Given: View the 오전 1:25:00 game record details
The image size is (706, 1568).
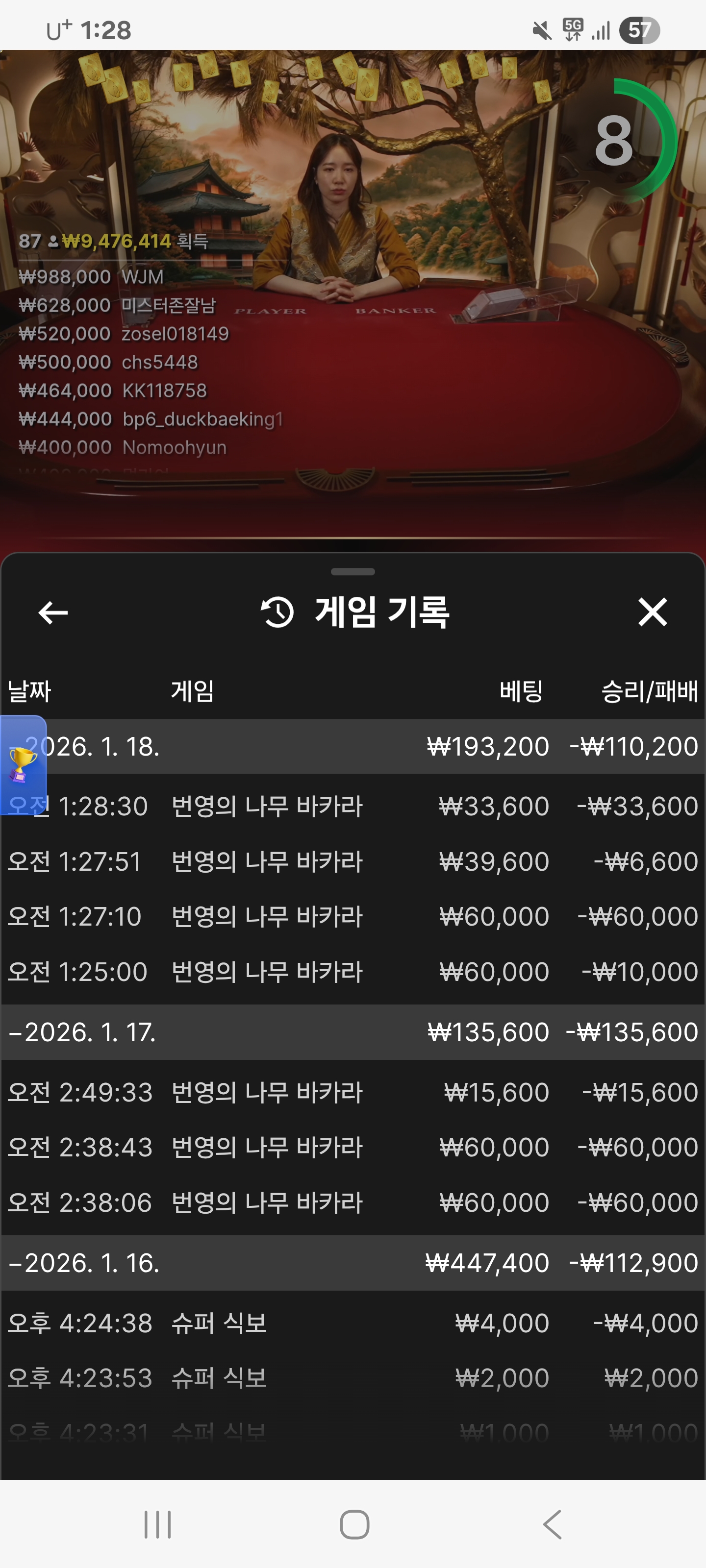Looking at the screenshot, I should (x=353, y=972).
